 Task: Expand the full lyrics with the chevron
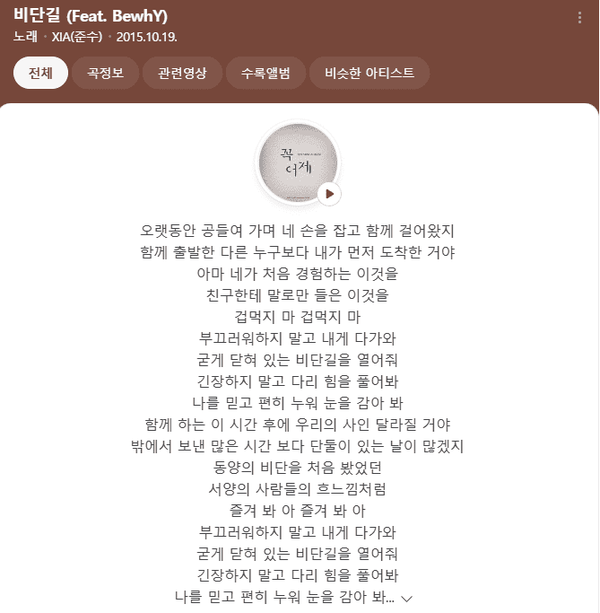(406, 597)
